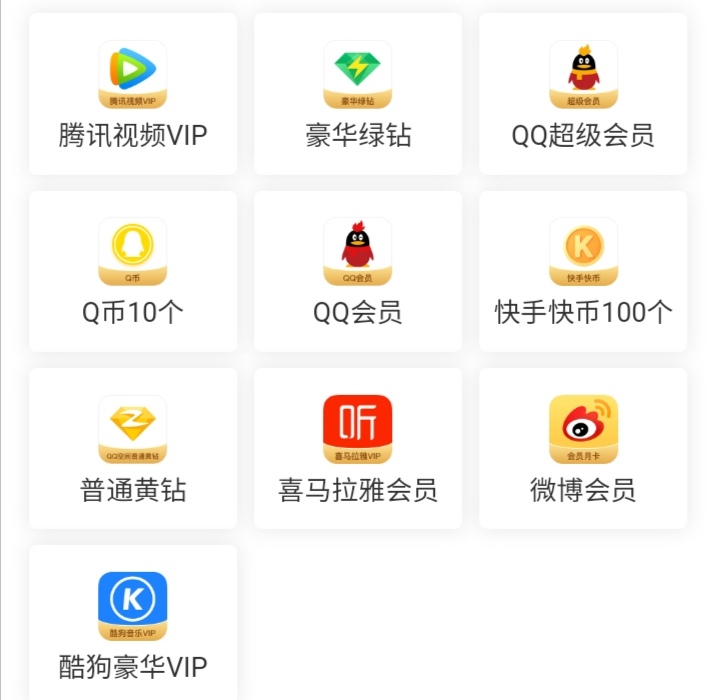This screenshot has height=700, width=720.
Task: Open the QQ会员 option
Action: point(358,271)
